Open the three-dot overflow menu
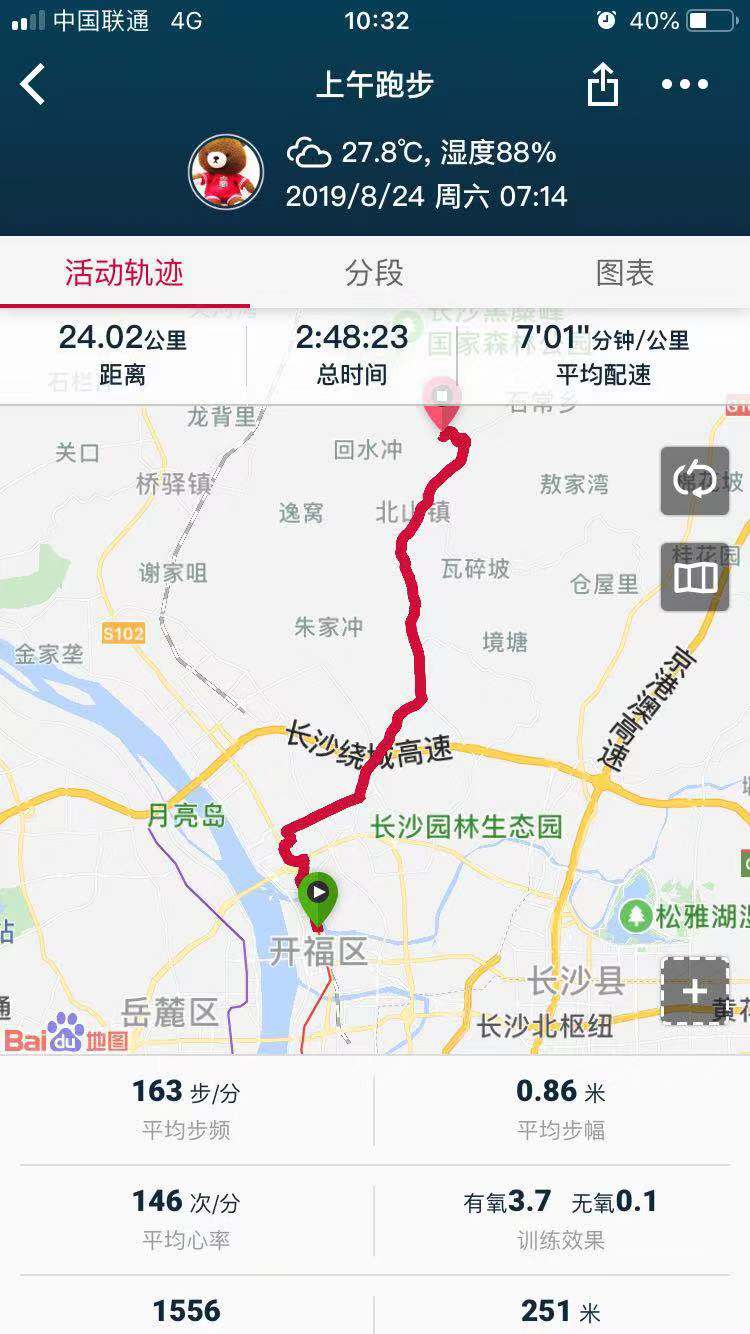 685,85
